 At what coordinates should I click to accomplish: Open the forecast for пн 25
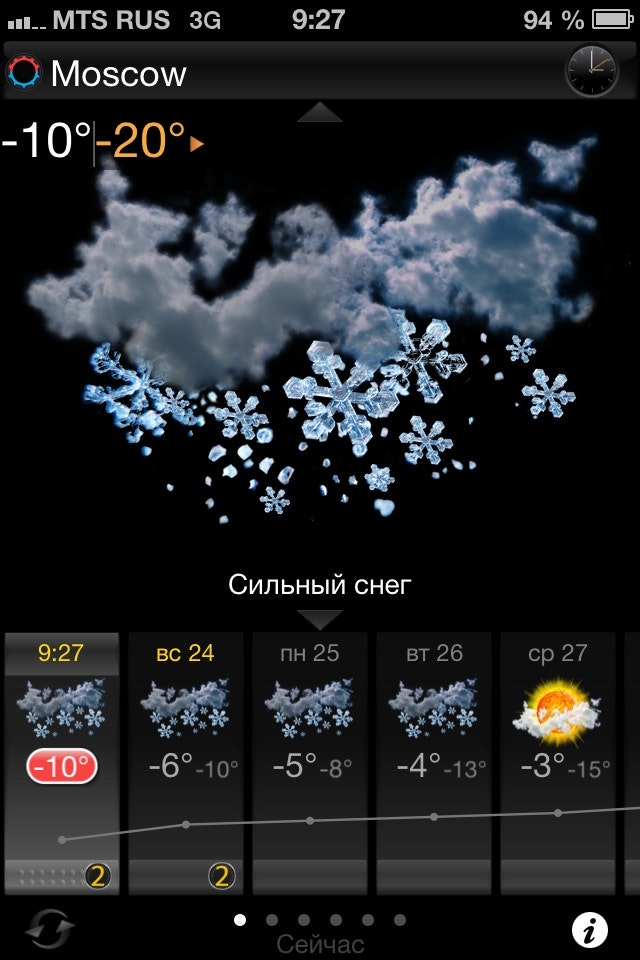[310, 762]
